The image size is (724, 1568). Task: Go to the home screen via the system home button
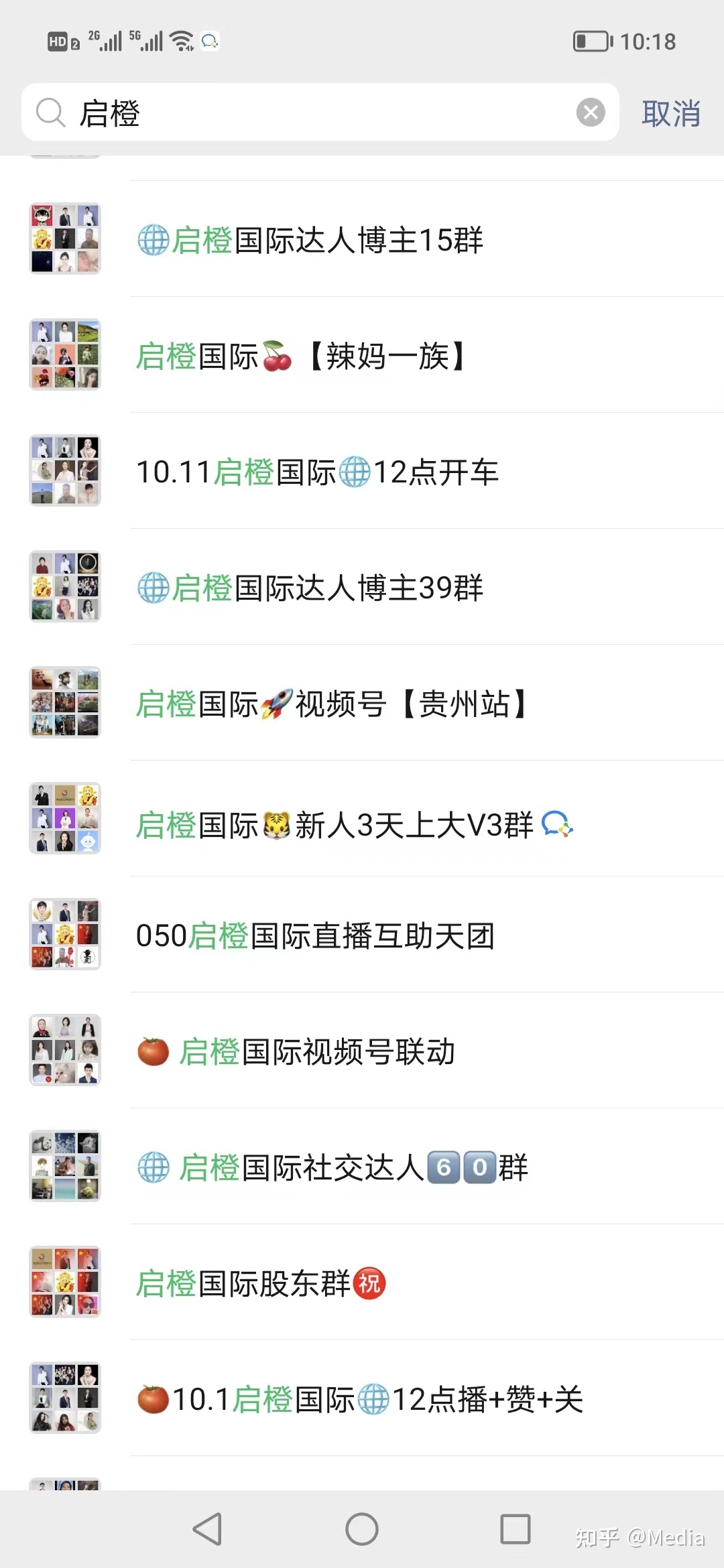tap(362, 1529)
